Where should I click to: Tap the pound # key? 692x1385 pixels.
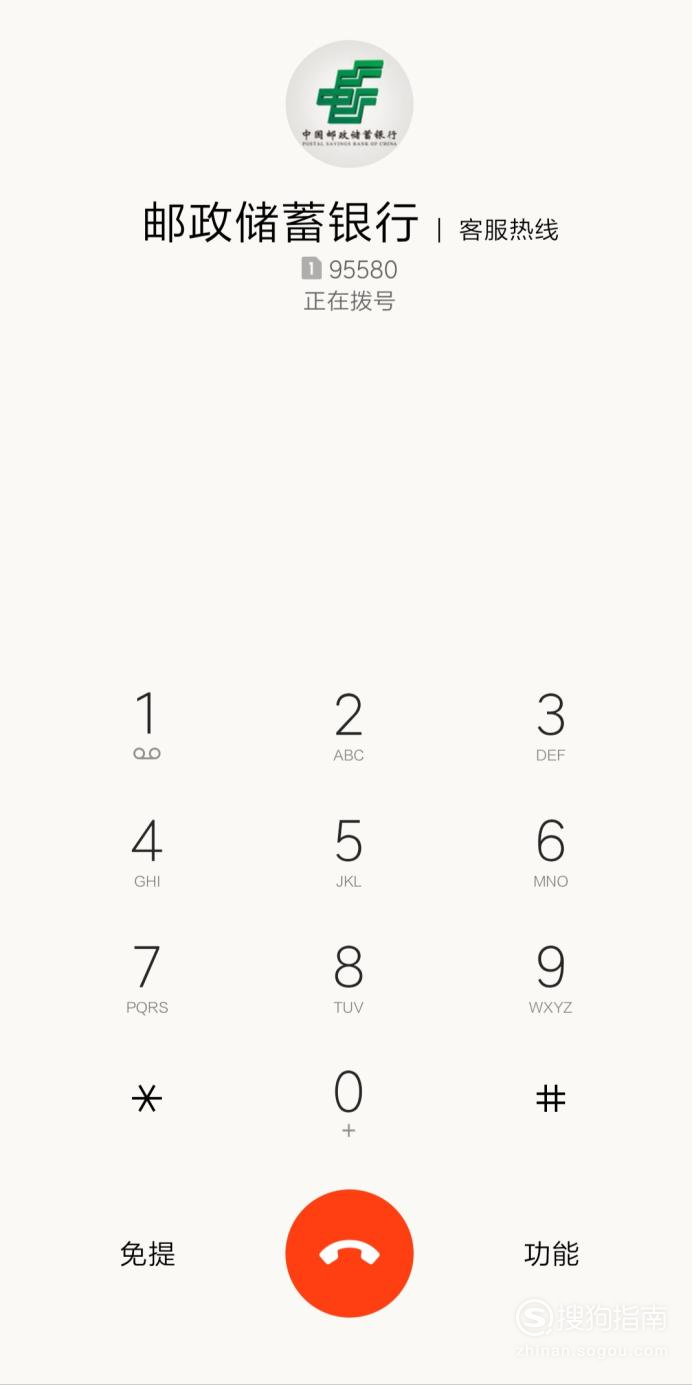[550, 1099]
